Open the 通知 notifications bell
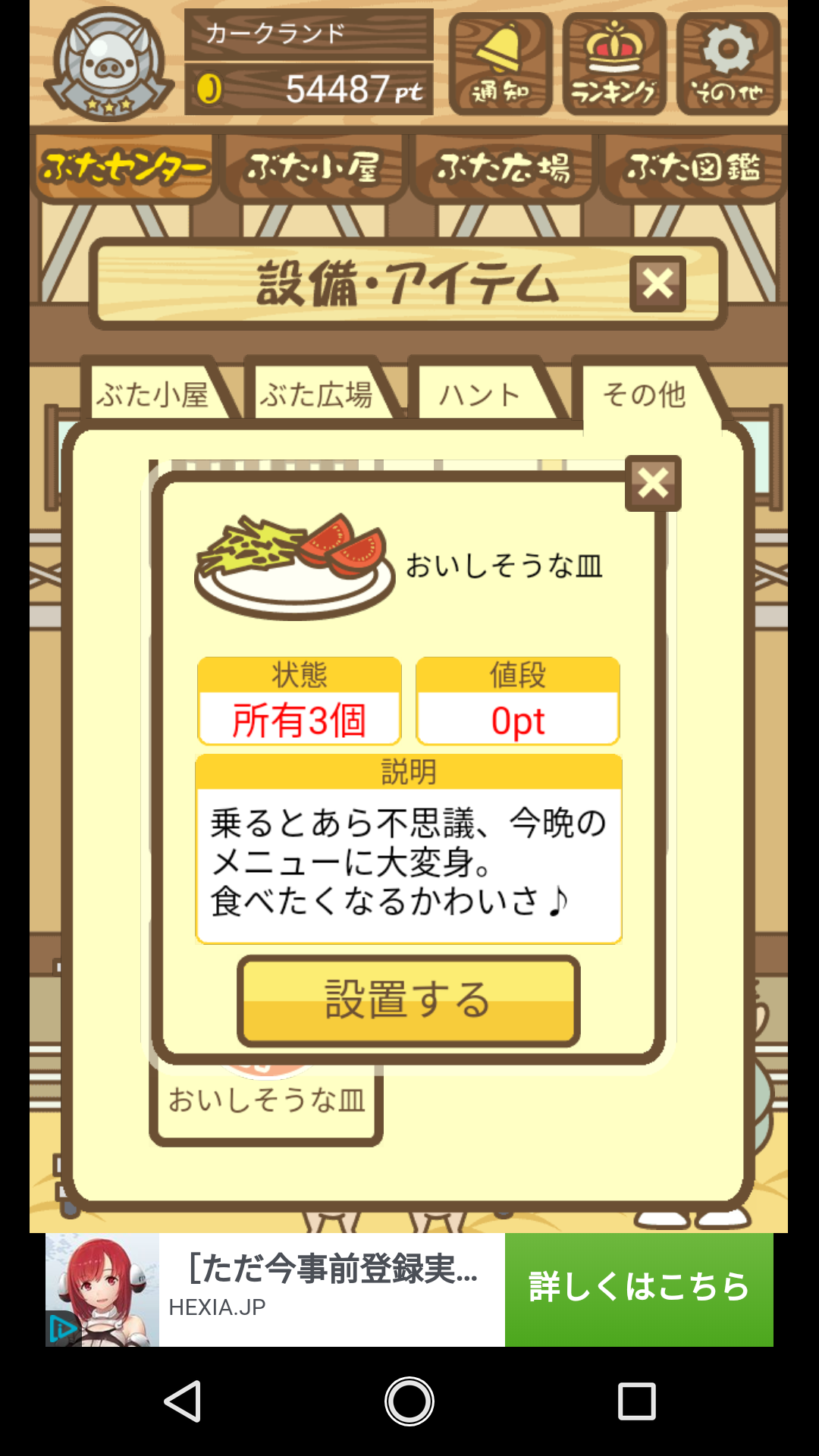Viewport: 819px width, 1456px height. 500,64
